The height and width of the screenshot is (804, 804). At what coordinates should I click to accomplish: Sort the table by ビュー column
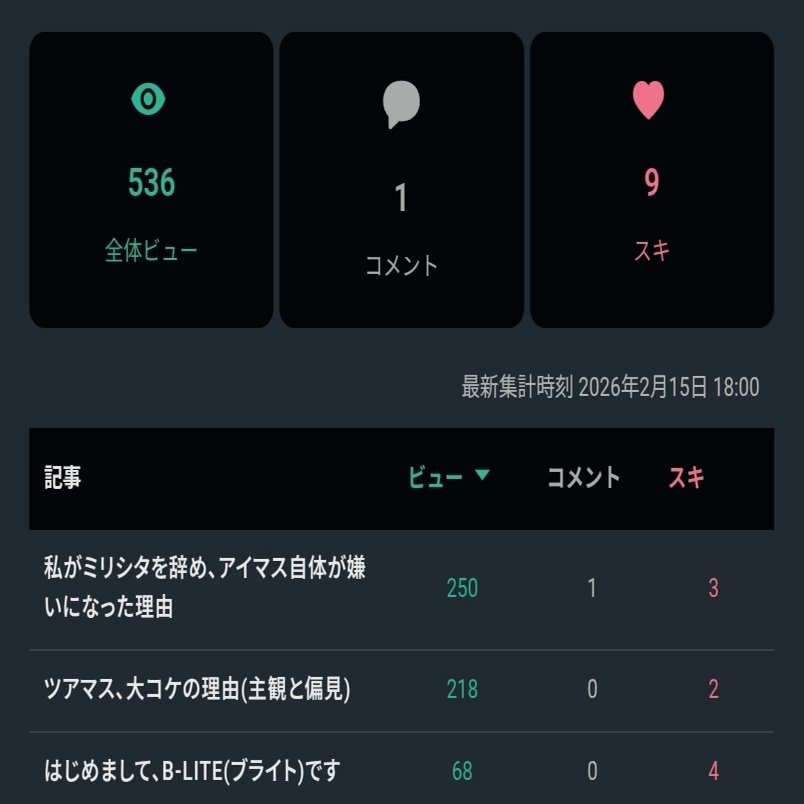point(449,477)
